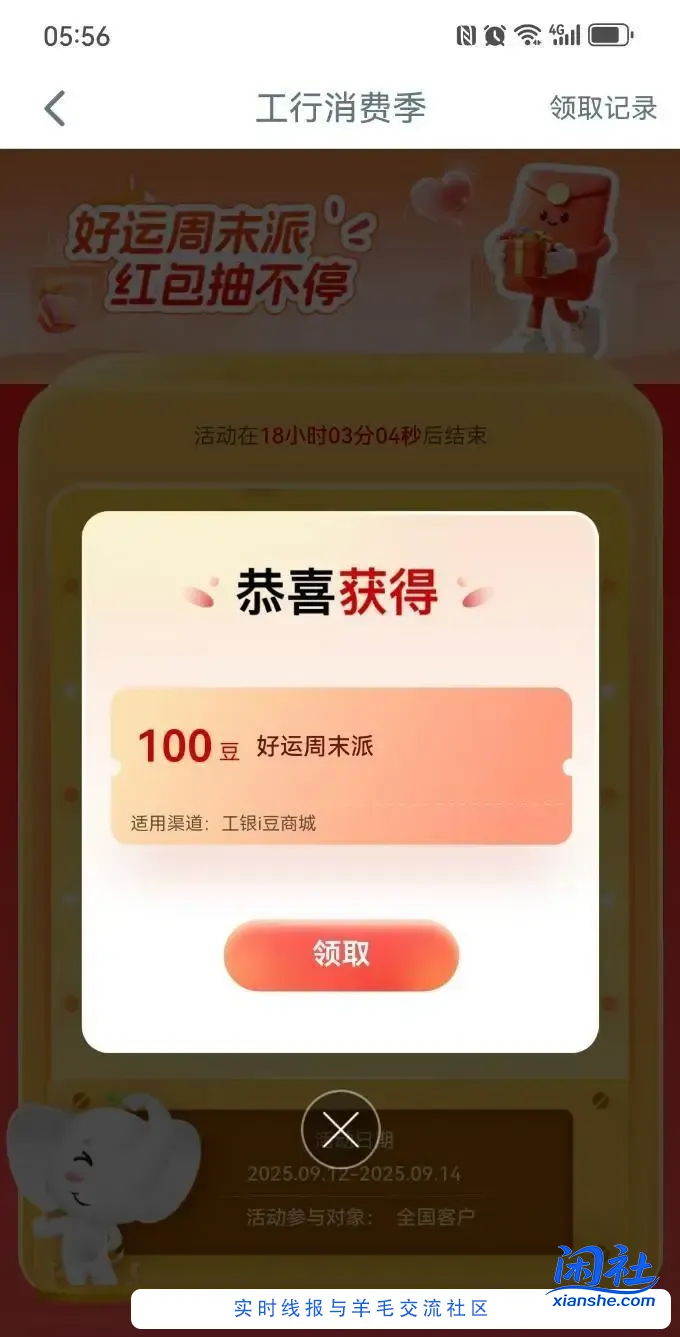Open 领取记录 claim history
The image size is (680, 1337).
[603, 108]
